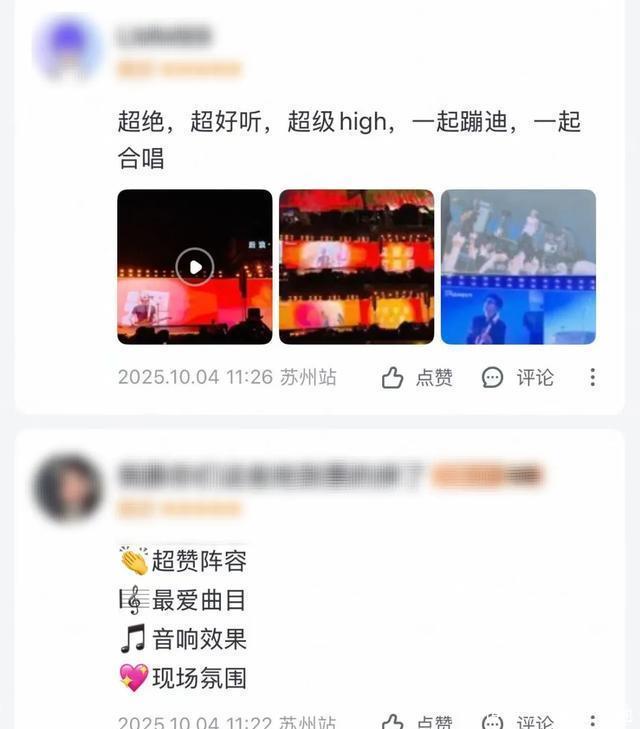
Task: Open overflow menu for the 11:22 review
Action: point(592,722)
